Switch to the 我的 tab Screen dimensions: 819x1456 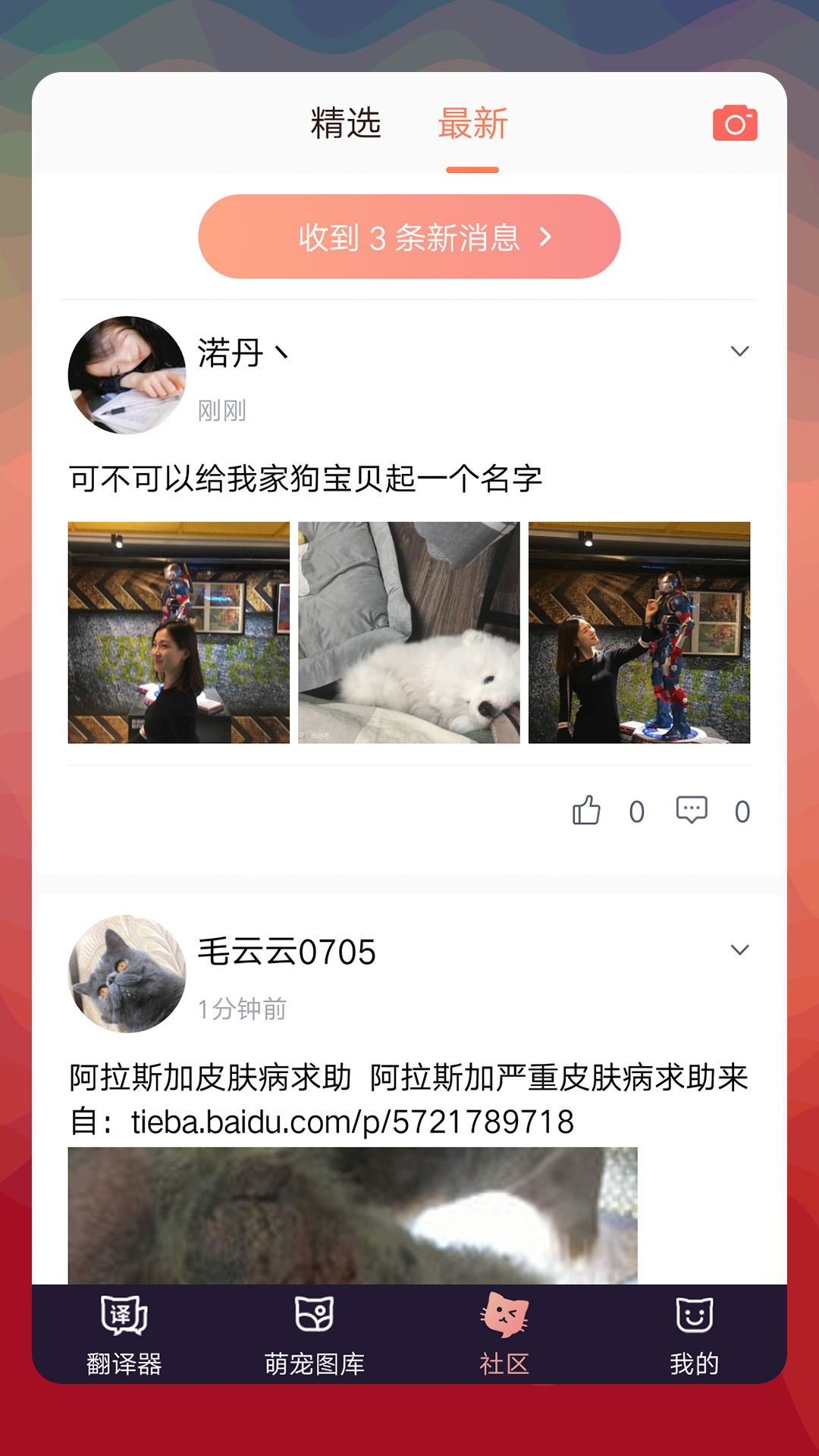tap(694, 1335)
